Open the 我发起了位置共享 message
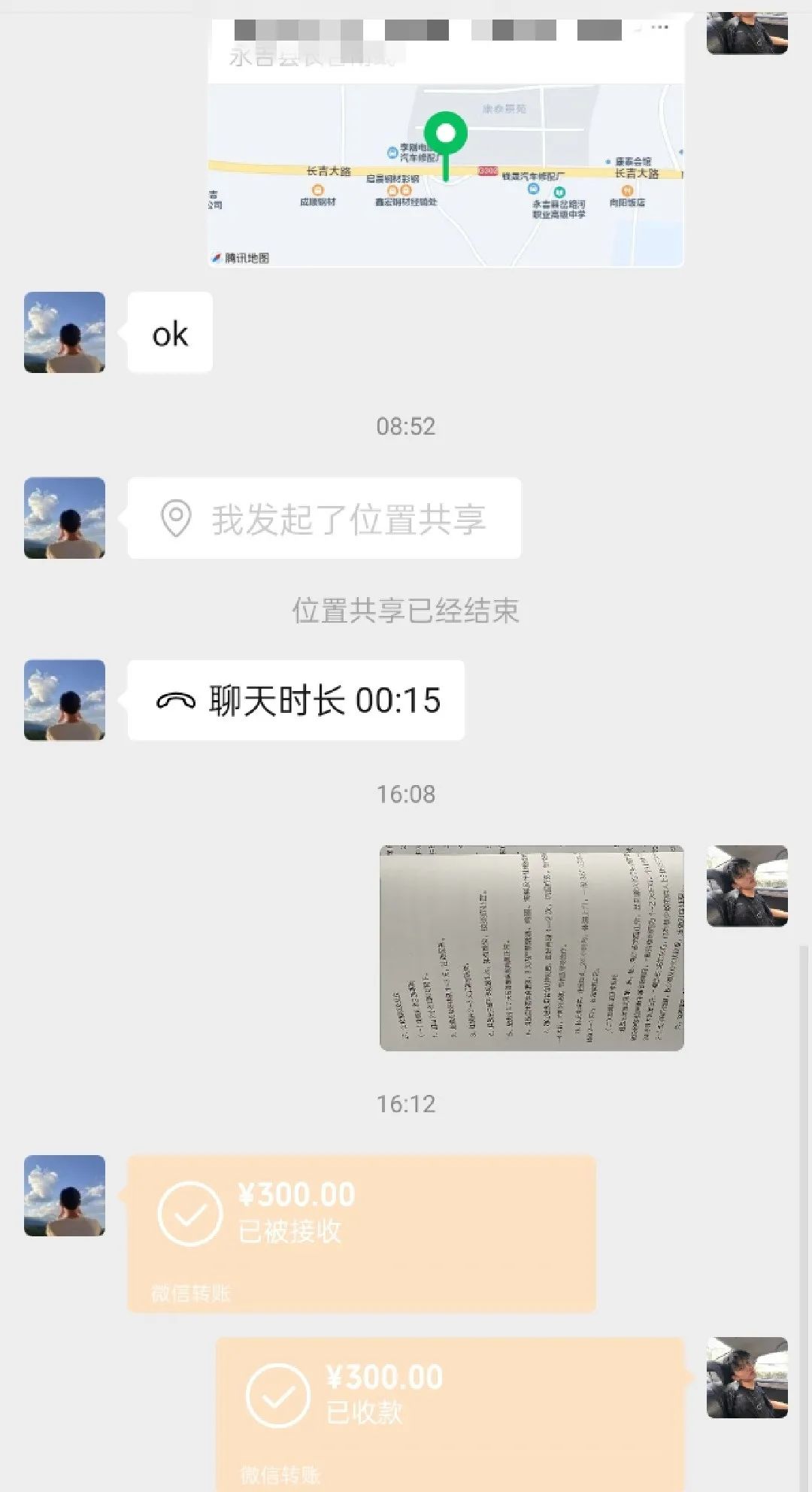Image resolution: width=812 pixels, height=1492 pixels. coord(324,518)
